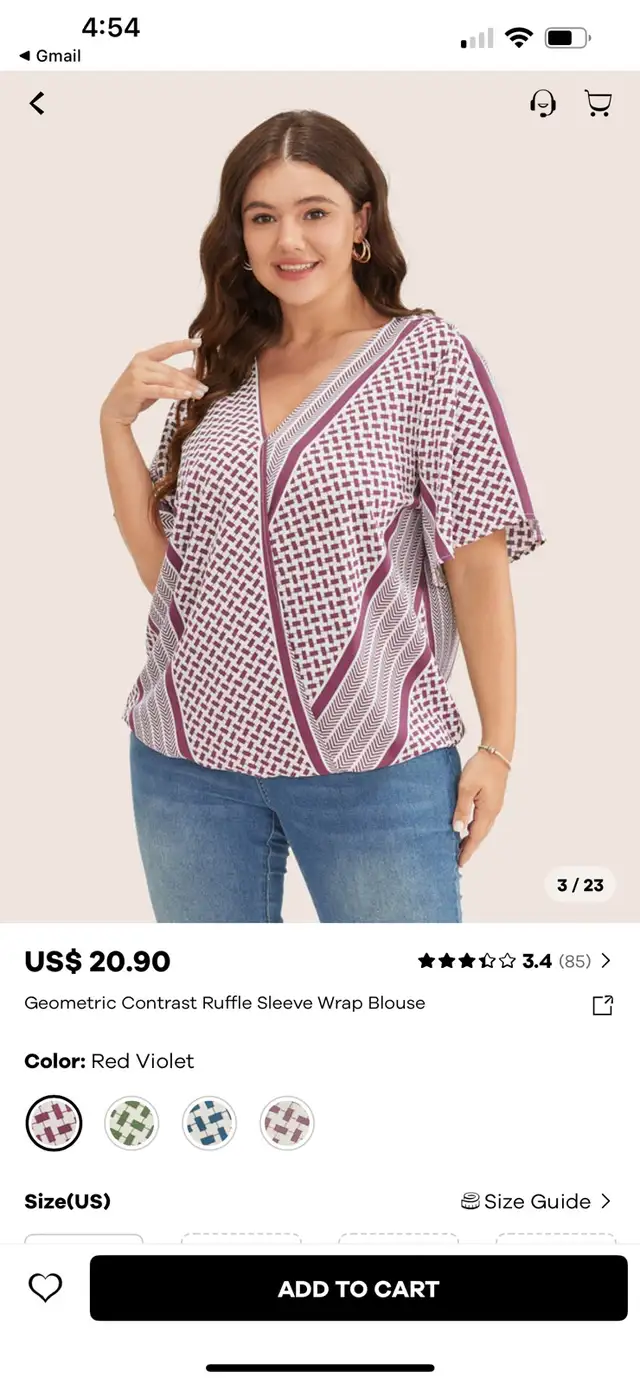The width and height of the screenshot is (640, 1384).
Task: Share this blouse listing
Action: pos(602,1005)
